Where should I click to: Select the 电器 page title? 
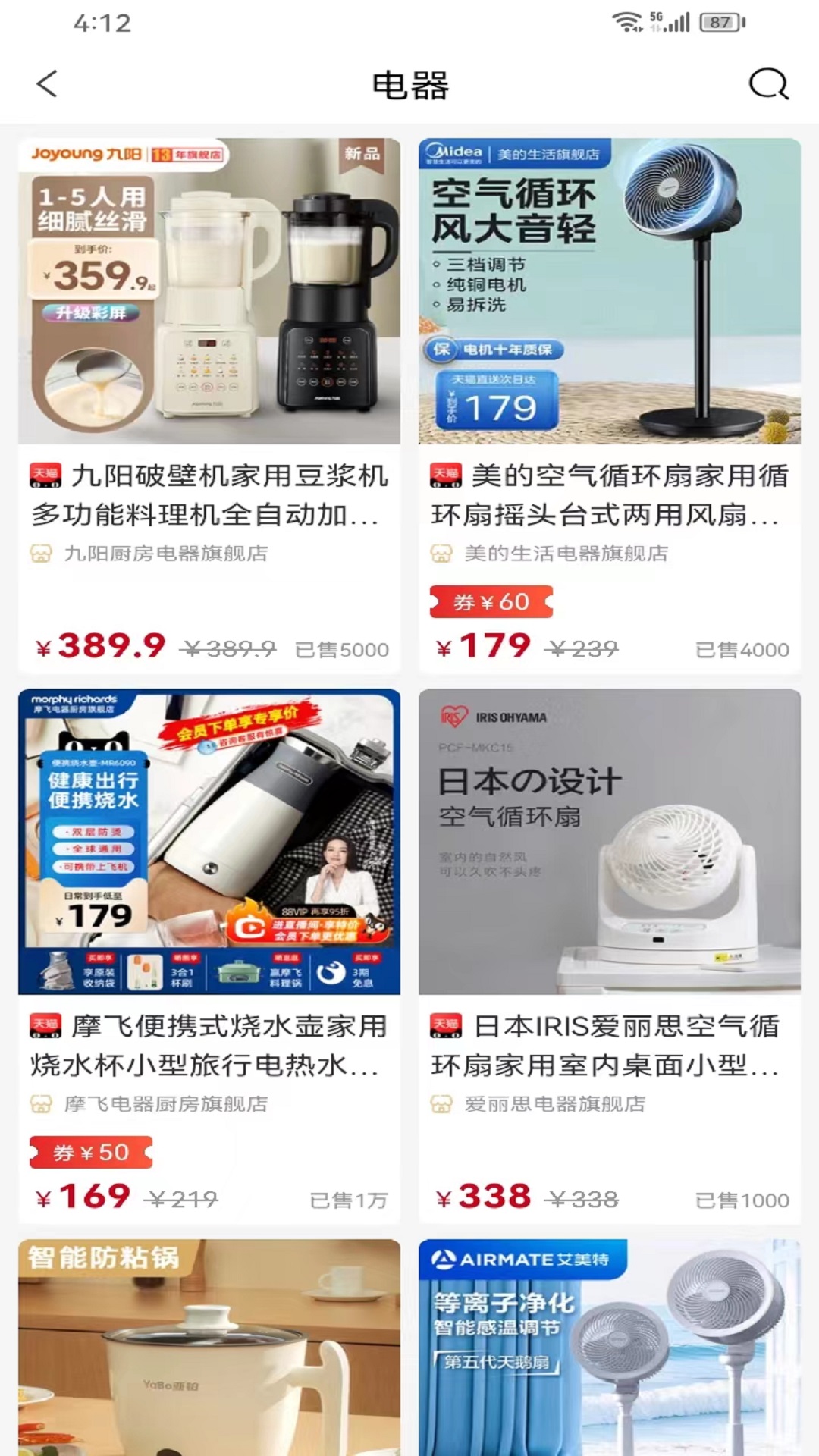409,85
